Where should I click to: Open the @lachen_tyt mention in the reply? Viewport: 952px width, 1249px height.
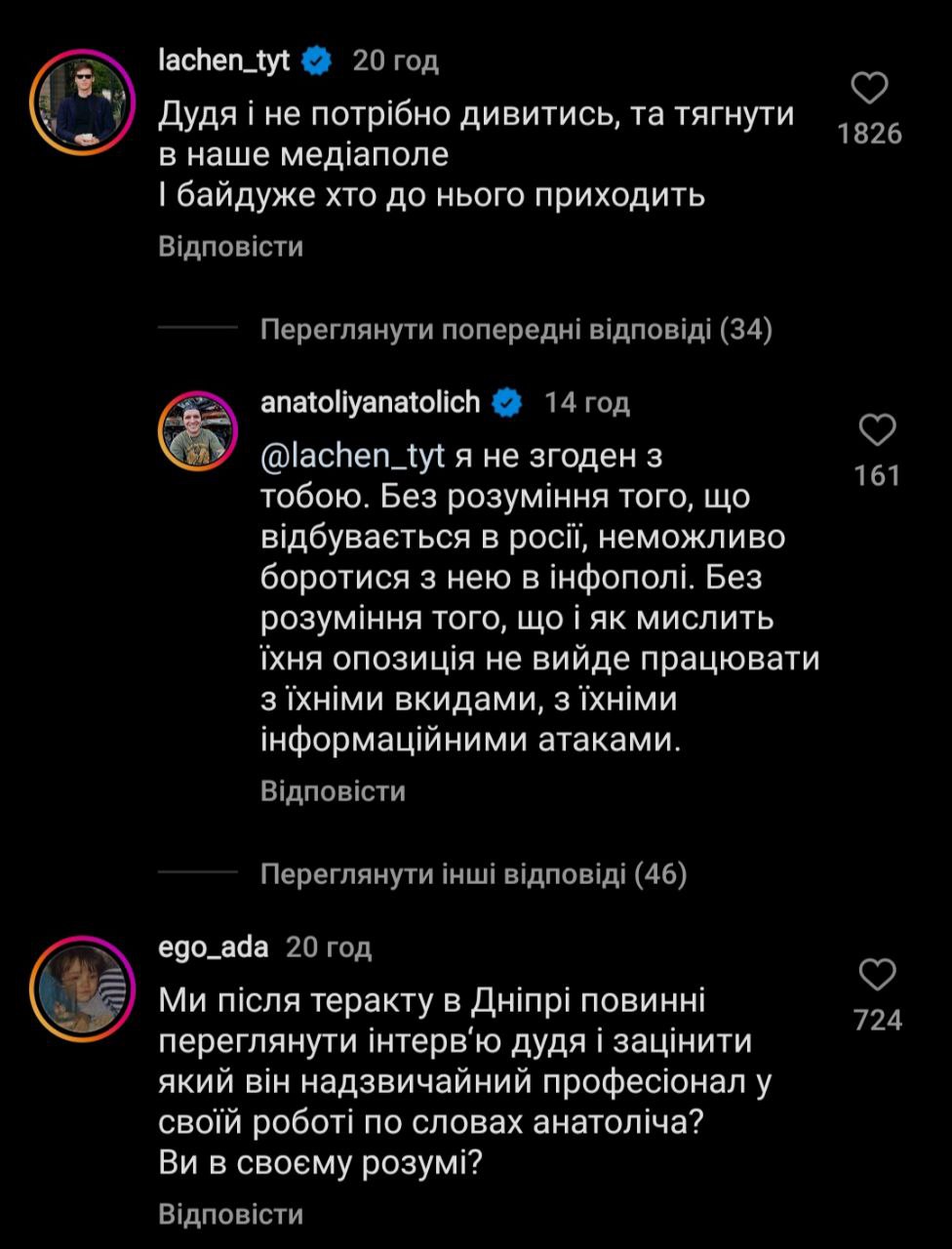(x=352, y=456)
